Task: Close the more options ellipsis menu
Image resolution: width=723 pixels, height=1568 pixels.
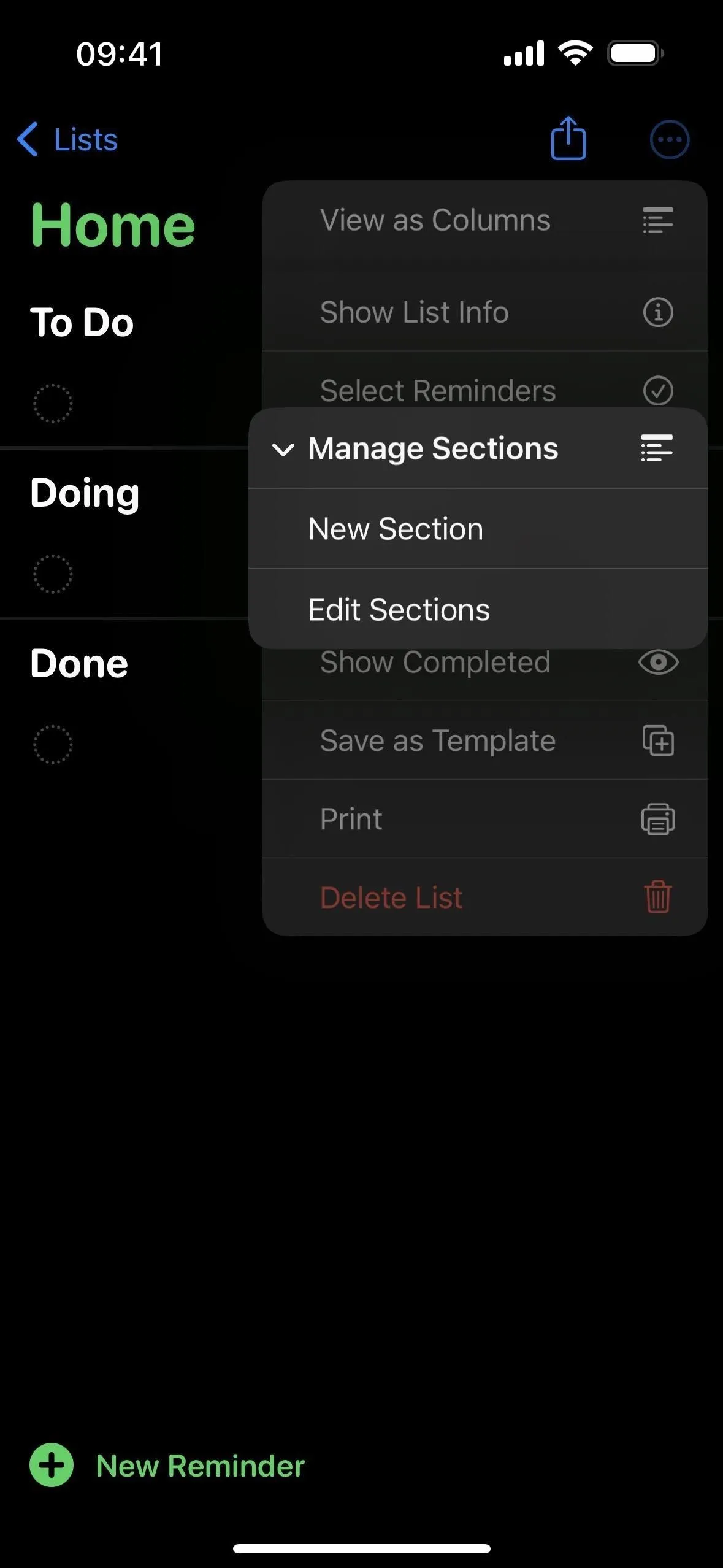Action: [x=669, y=140]
